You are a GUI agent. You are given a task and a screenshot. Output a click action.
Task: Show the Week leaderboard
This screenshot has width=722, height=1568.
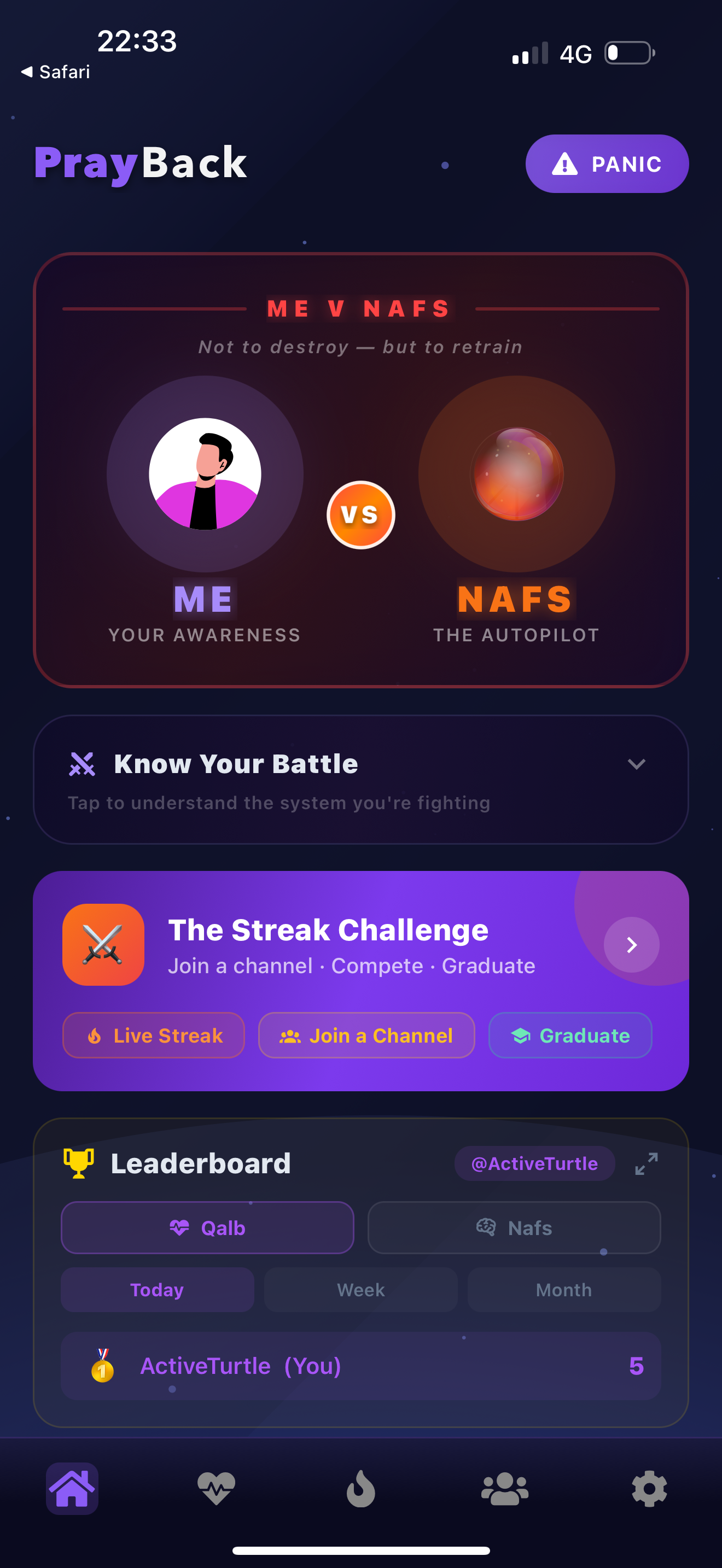[x=360, y=1289]
